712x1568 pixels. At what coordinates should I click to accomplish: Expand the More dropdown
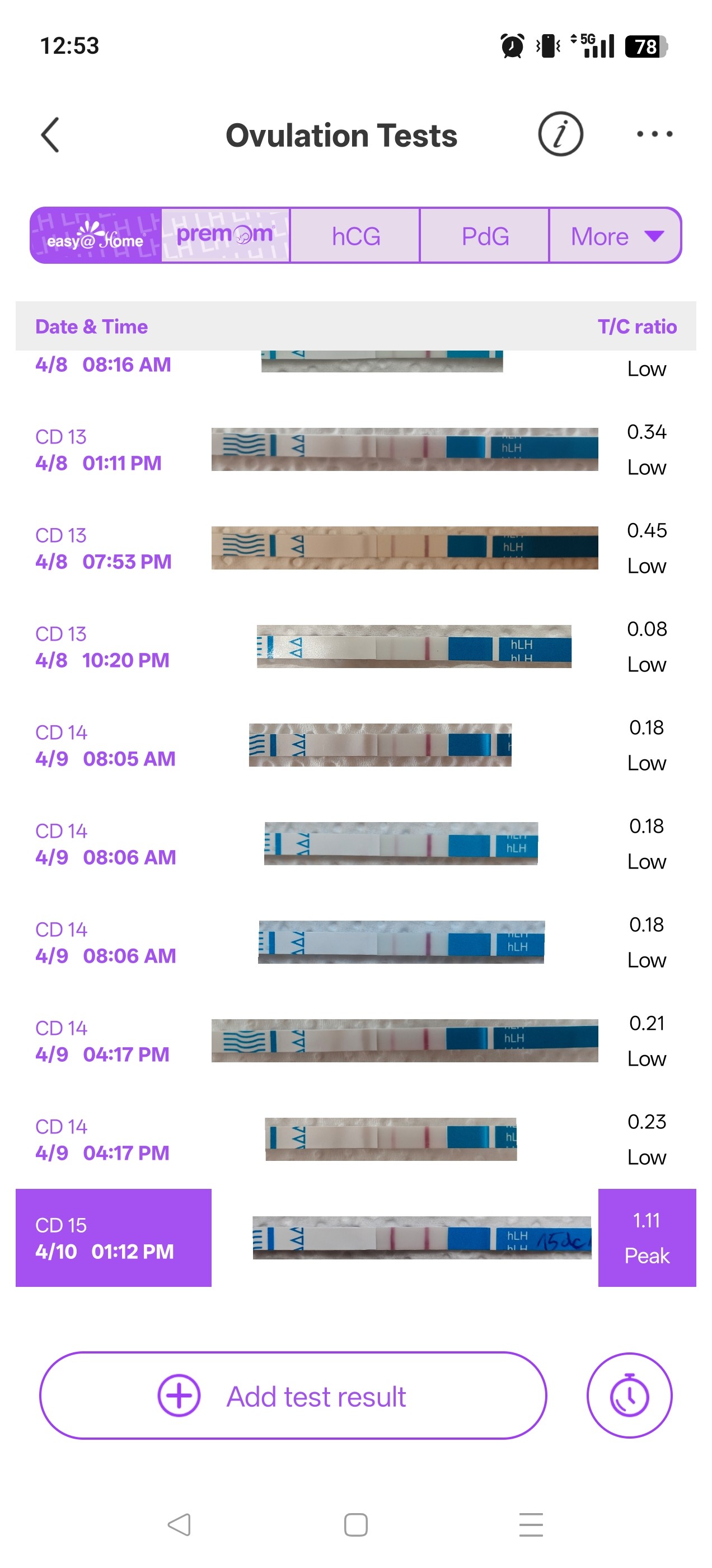coord(615,236)
